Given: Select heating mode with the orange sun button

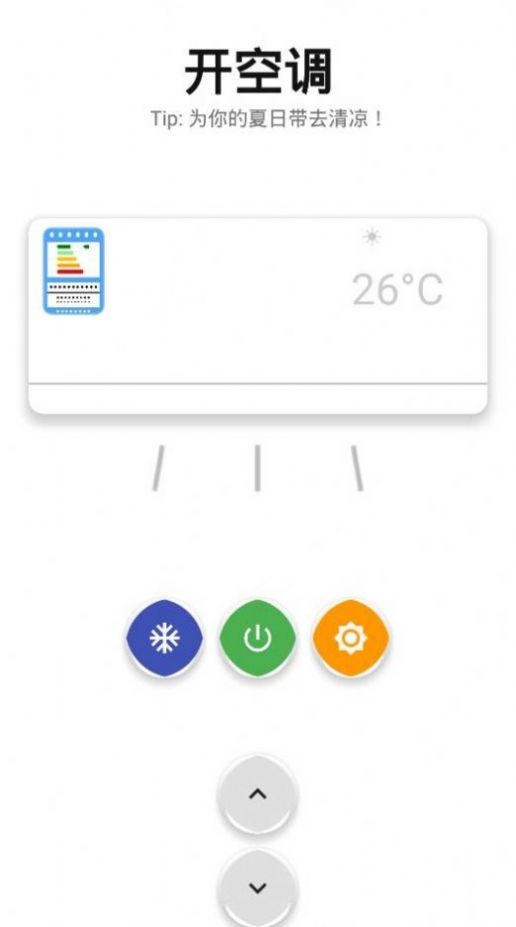Looking at the screenshot, I should tap(351, 638).
